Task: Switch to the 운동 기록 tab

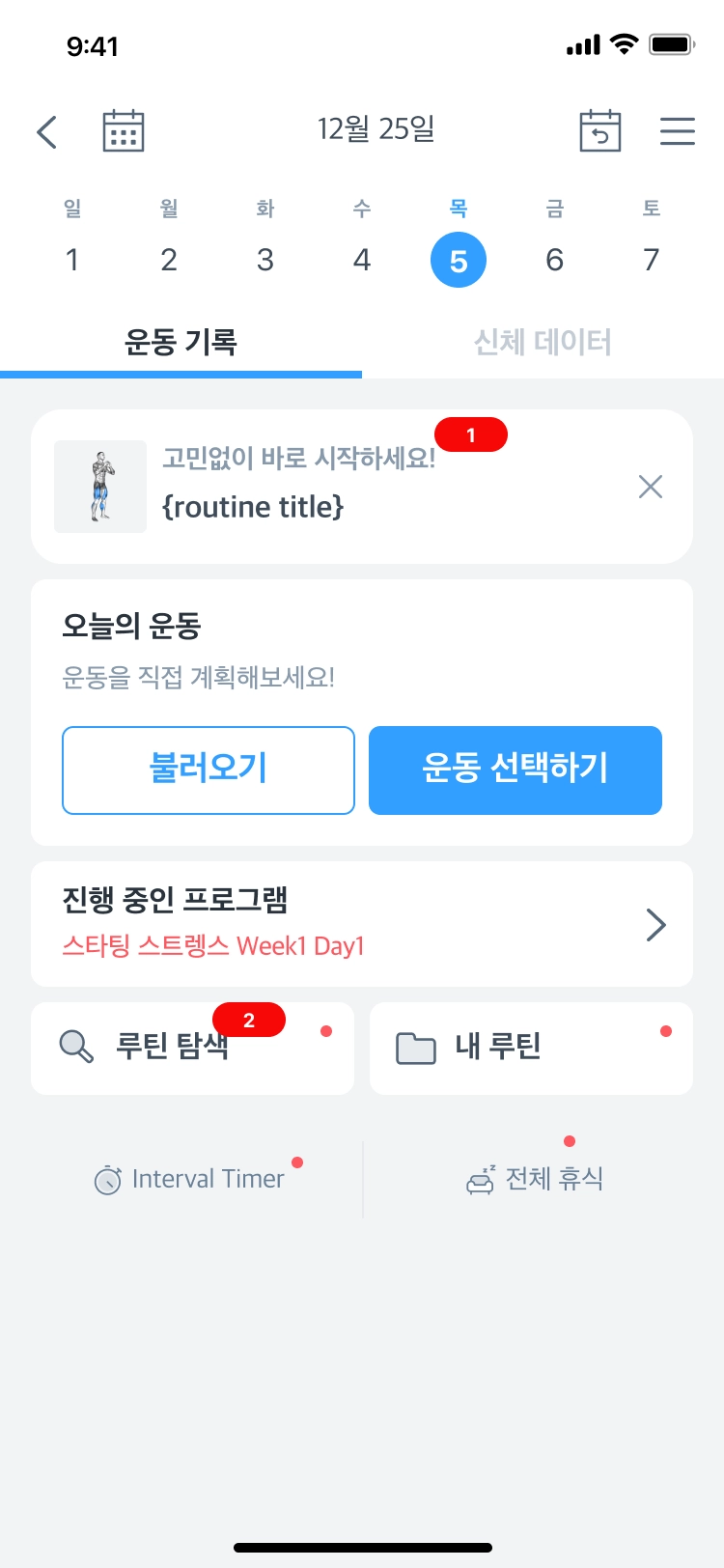Action: click(x=181, y=342)
